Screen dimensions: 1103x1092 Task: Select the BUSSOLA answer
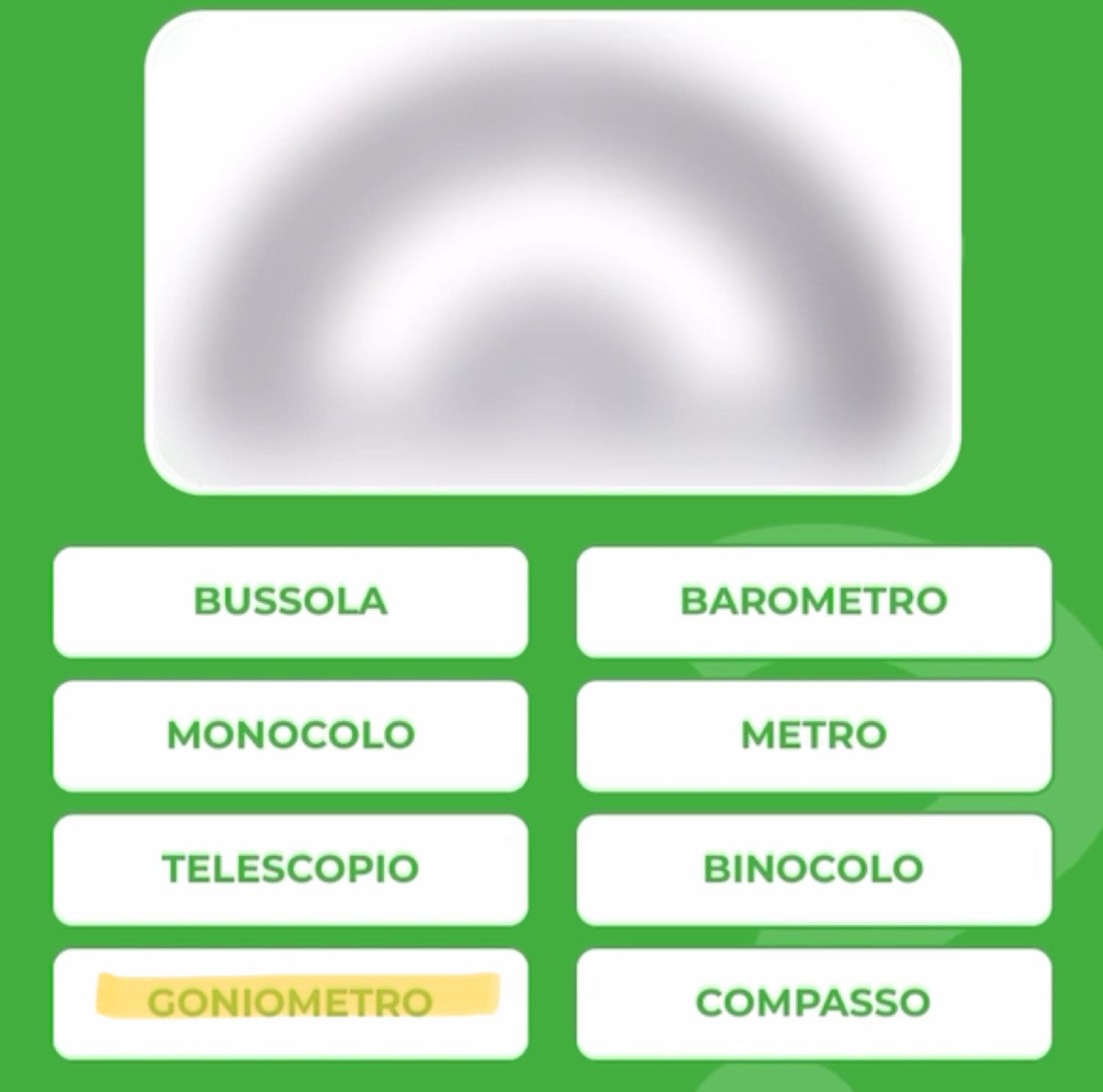pyautogui.click(x=290, y=602)
